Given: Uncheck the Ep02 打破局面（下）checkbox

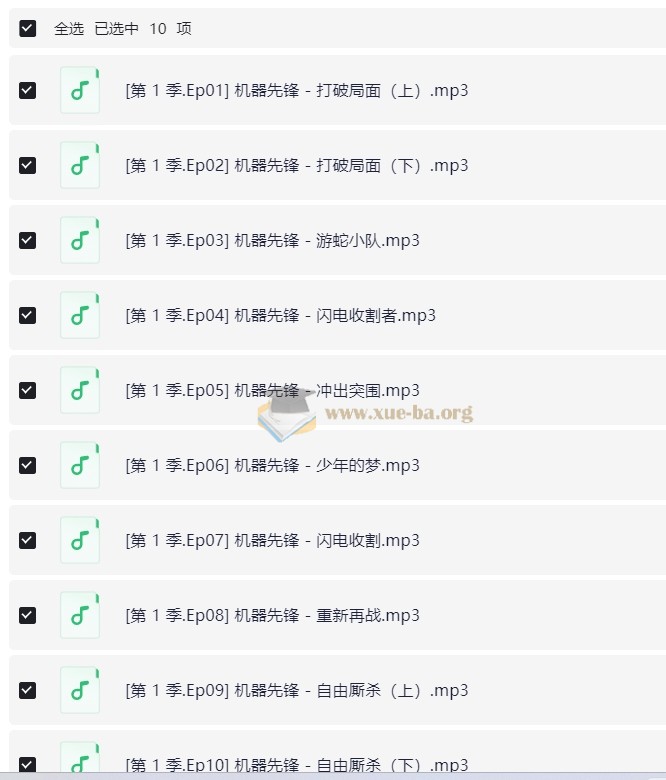Looking at the screenshot, I should pyautogui.click(x=28, y=165).
